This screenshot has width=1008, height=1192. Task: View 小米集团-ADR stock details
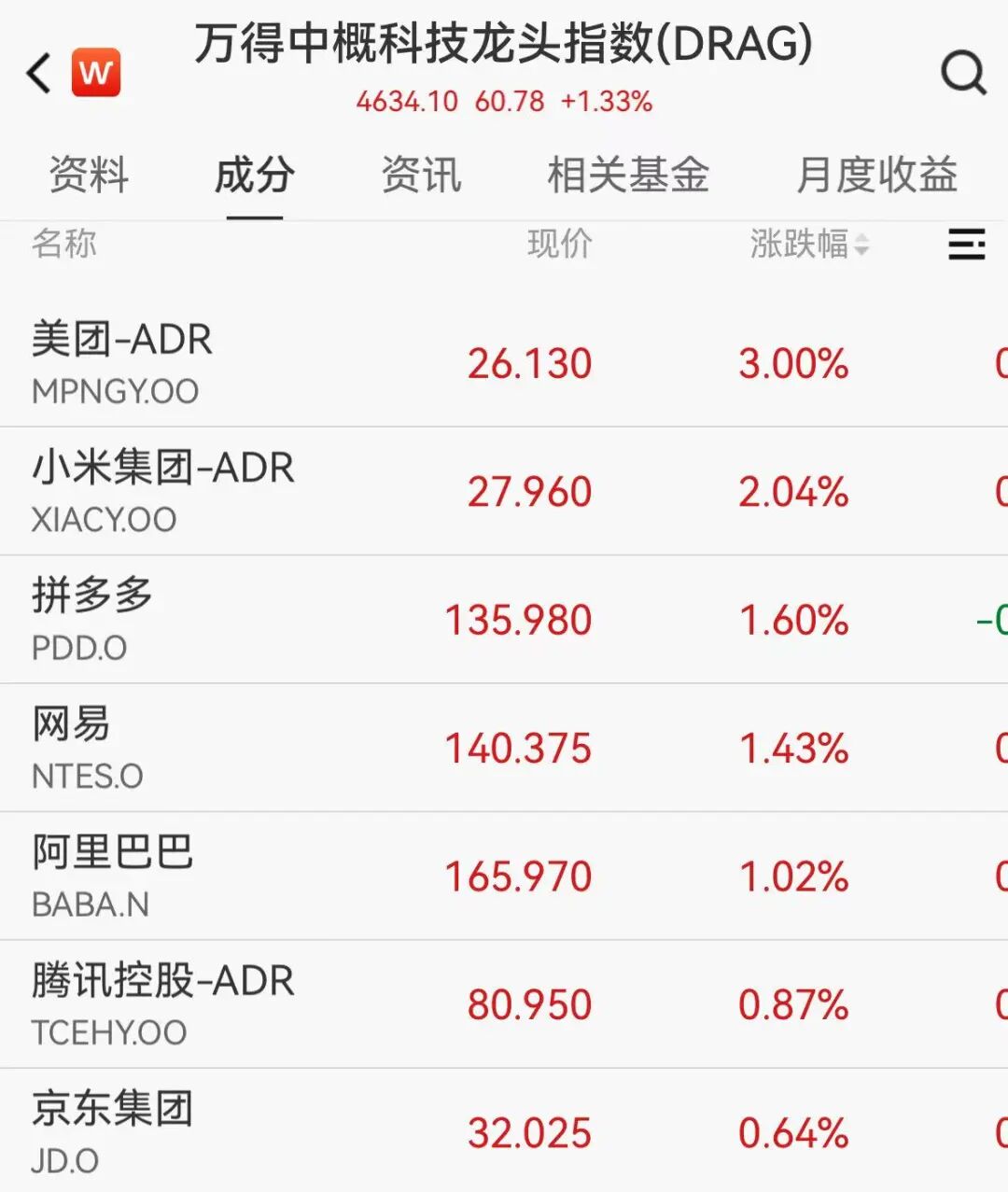point(162,491)
